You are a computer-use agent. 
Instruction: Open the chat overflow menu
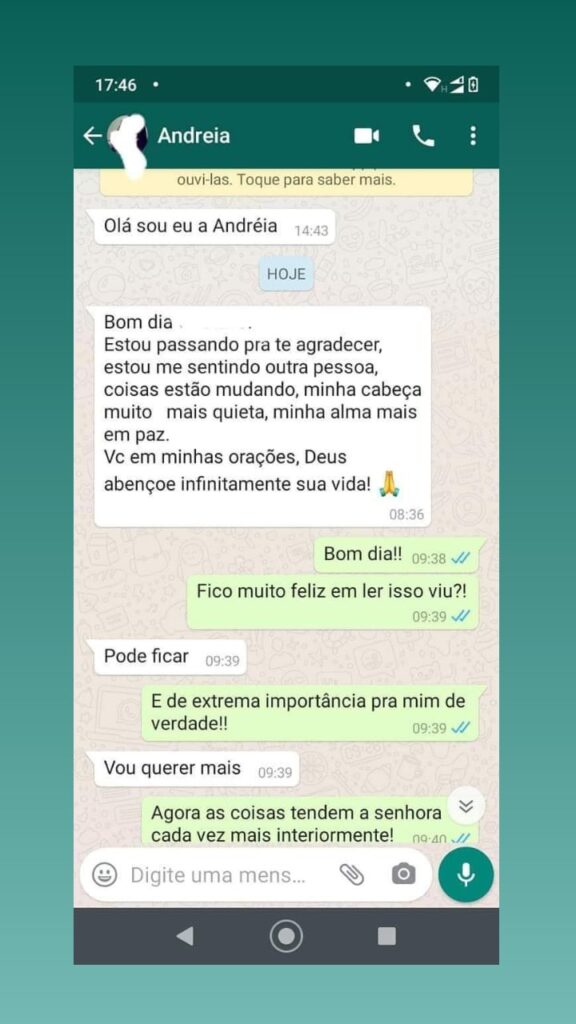[472, 136]
